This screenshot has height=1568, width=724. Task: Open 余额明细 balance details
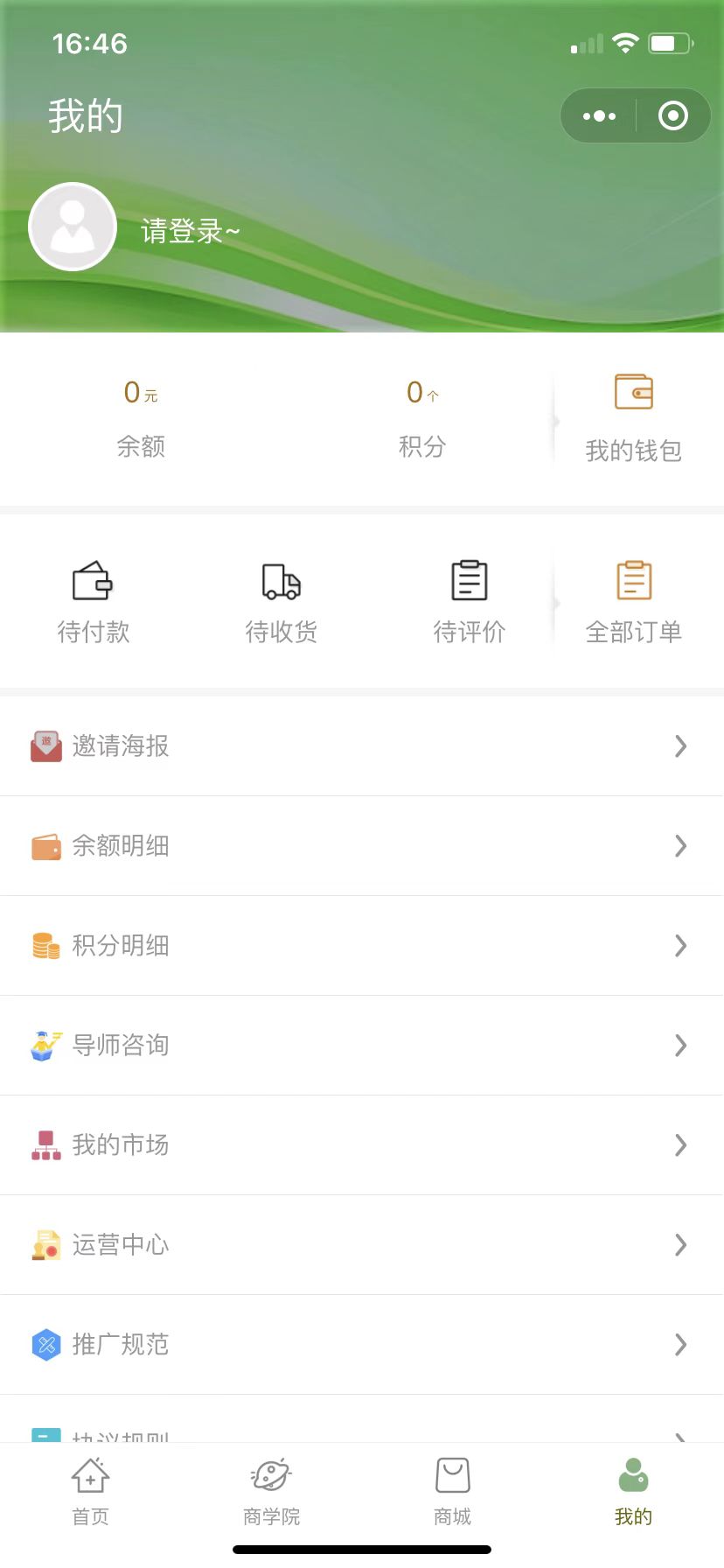(x=122, y=846)
